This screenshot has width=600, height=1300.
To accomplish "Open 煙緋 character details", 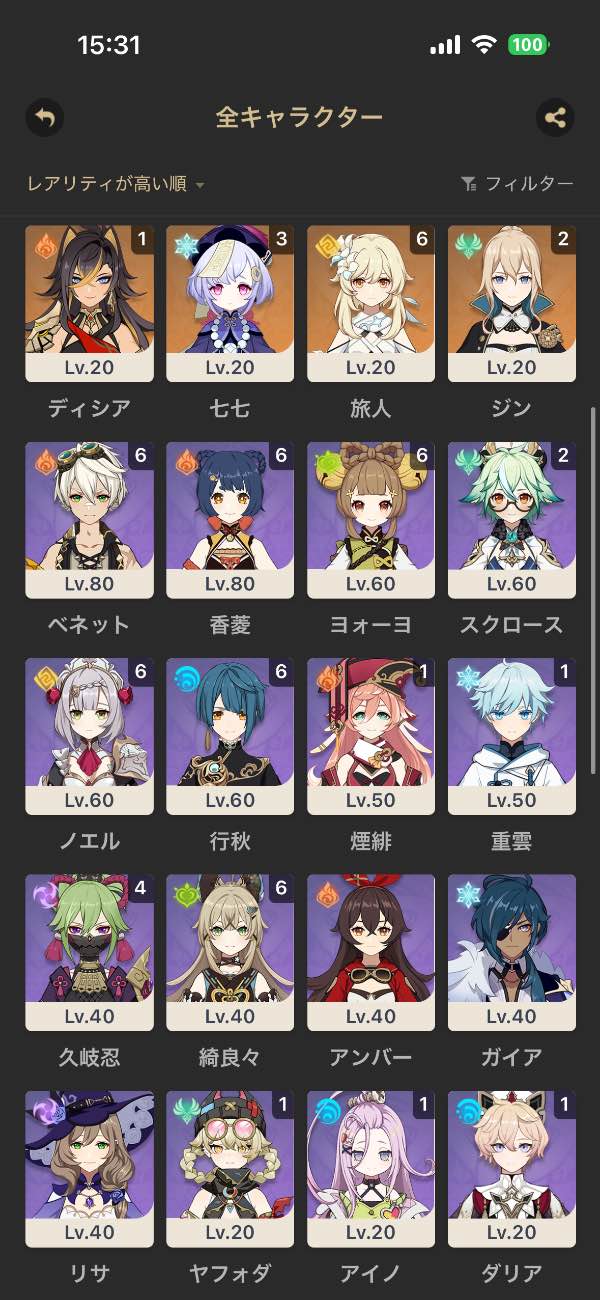I will [371, 736].
